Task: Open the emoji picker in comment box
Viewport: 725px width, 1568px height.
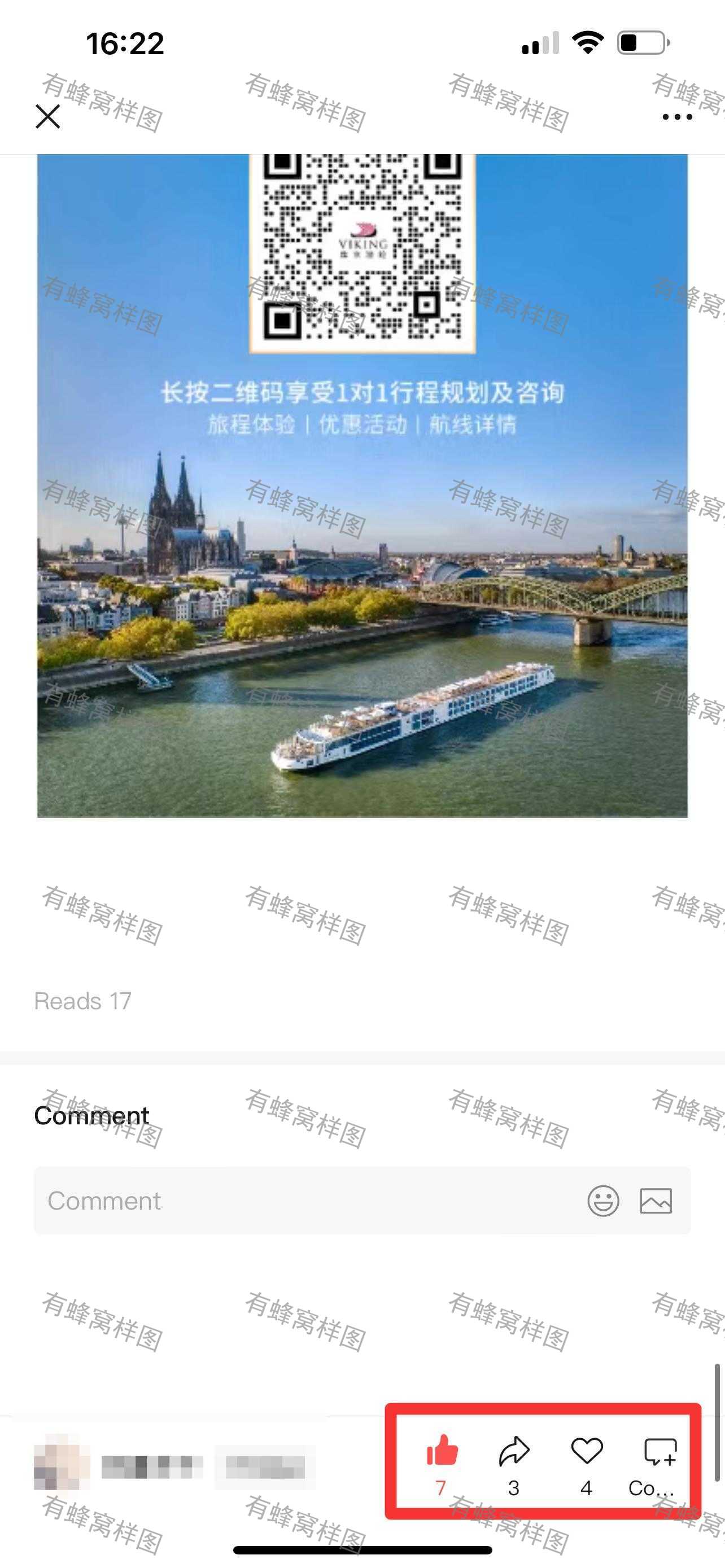Action: pos(602,1201)
